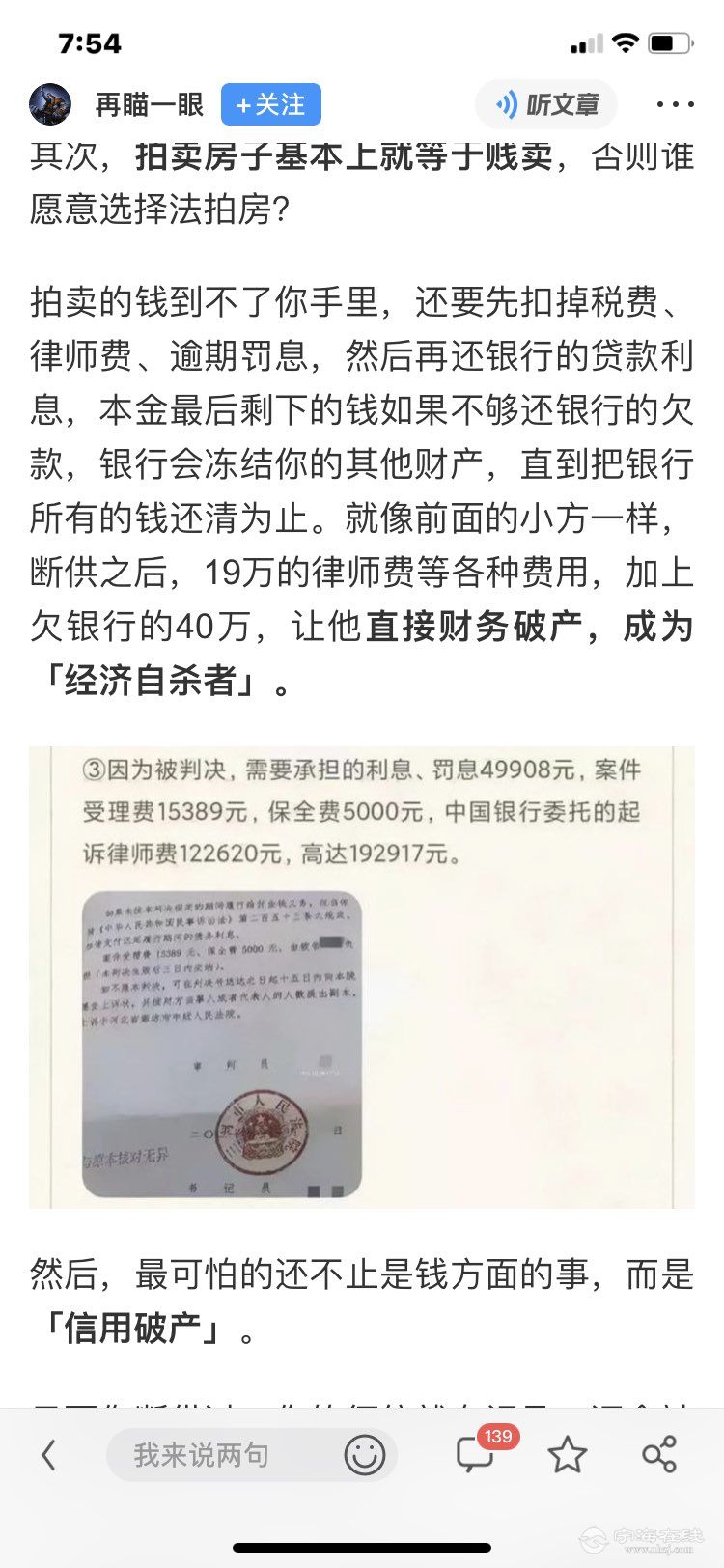Viewport: 724px width, 1568px height.
Task: Open the three-dot overflow menu
Action: click(674, 104)
